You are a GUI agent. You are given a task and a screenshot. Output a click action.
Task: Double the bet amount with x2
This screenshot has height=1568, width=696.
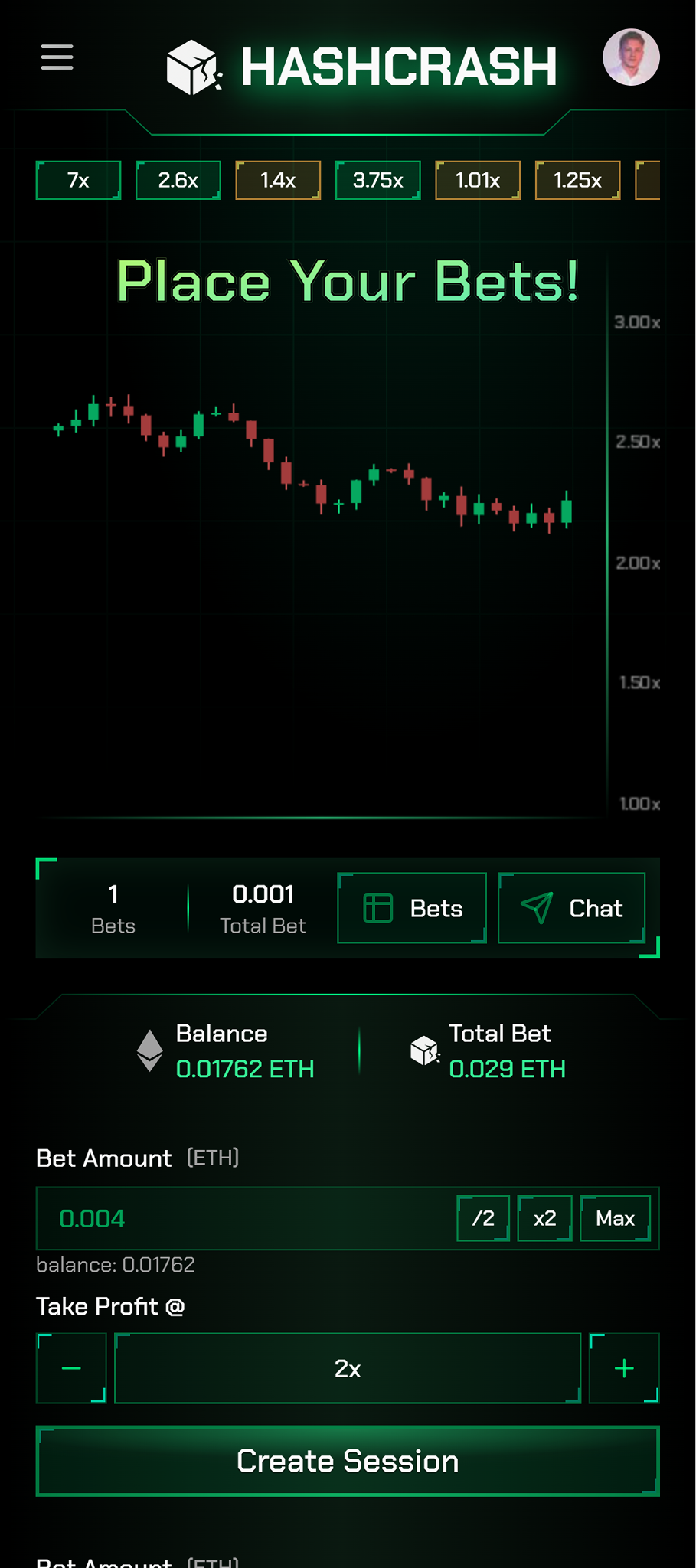pyautogui.click(x=544, y=1218)
